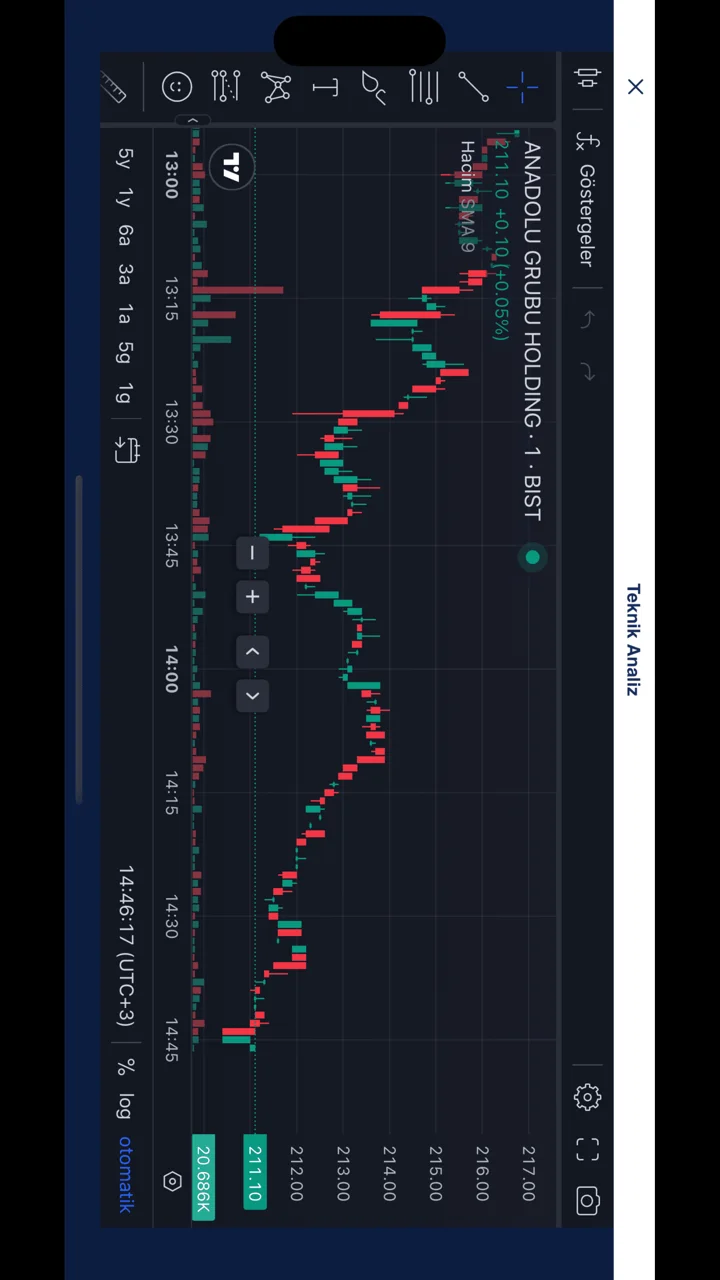720x1280 pixels.
Task: Toggle the log scale option
Action: [124, 1107]
